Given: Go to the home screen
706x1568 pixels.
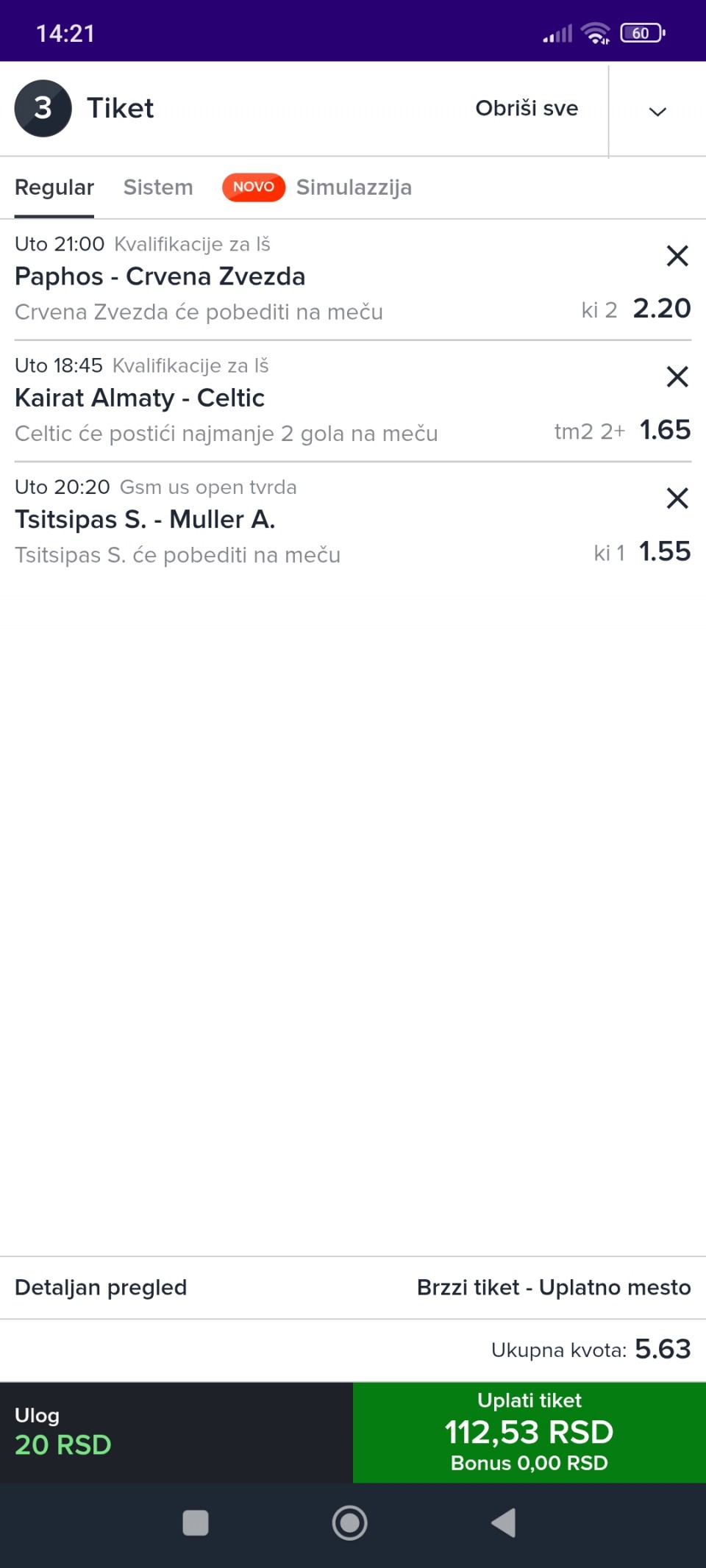Looking at the screenshot, I should [x=350, y=1522].
